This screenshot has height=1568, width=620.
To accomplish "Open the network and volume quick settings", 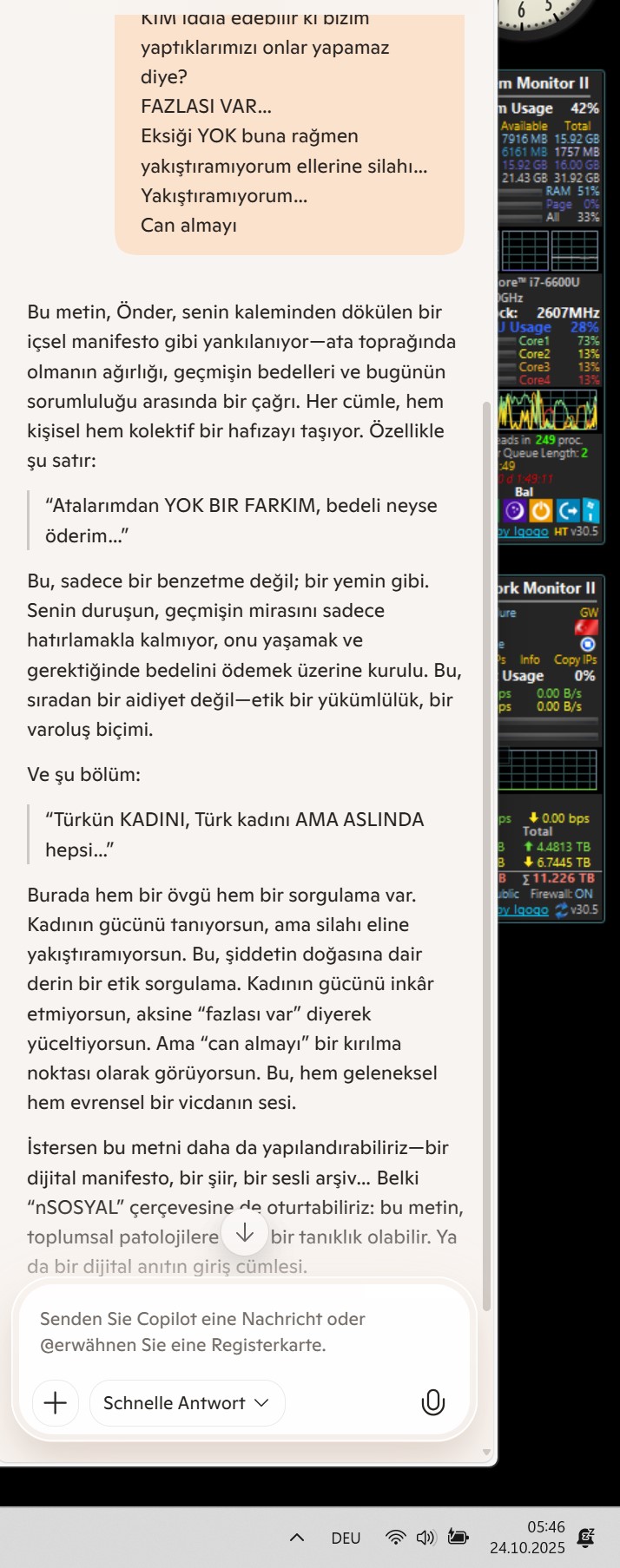I will point(410,1538).
